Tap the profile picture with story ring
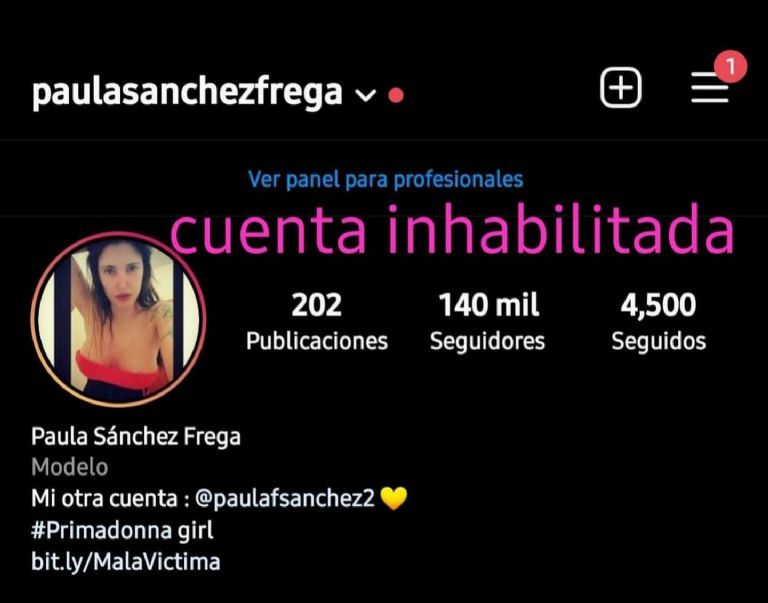 [x=118, y=320]
